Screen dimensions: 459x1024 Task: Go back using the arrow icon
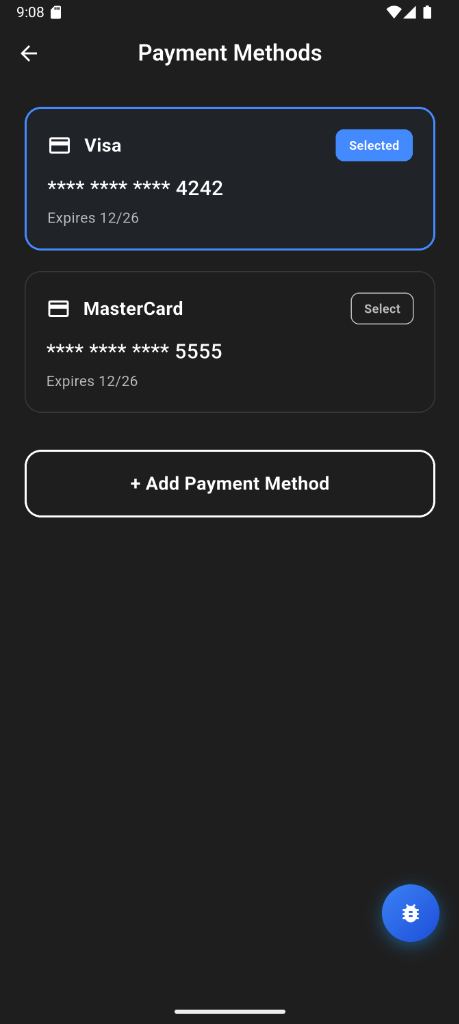pos(29,53)
